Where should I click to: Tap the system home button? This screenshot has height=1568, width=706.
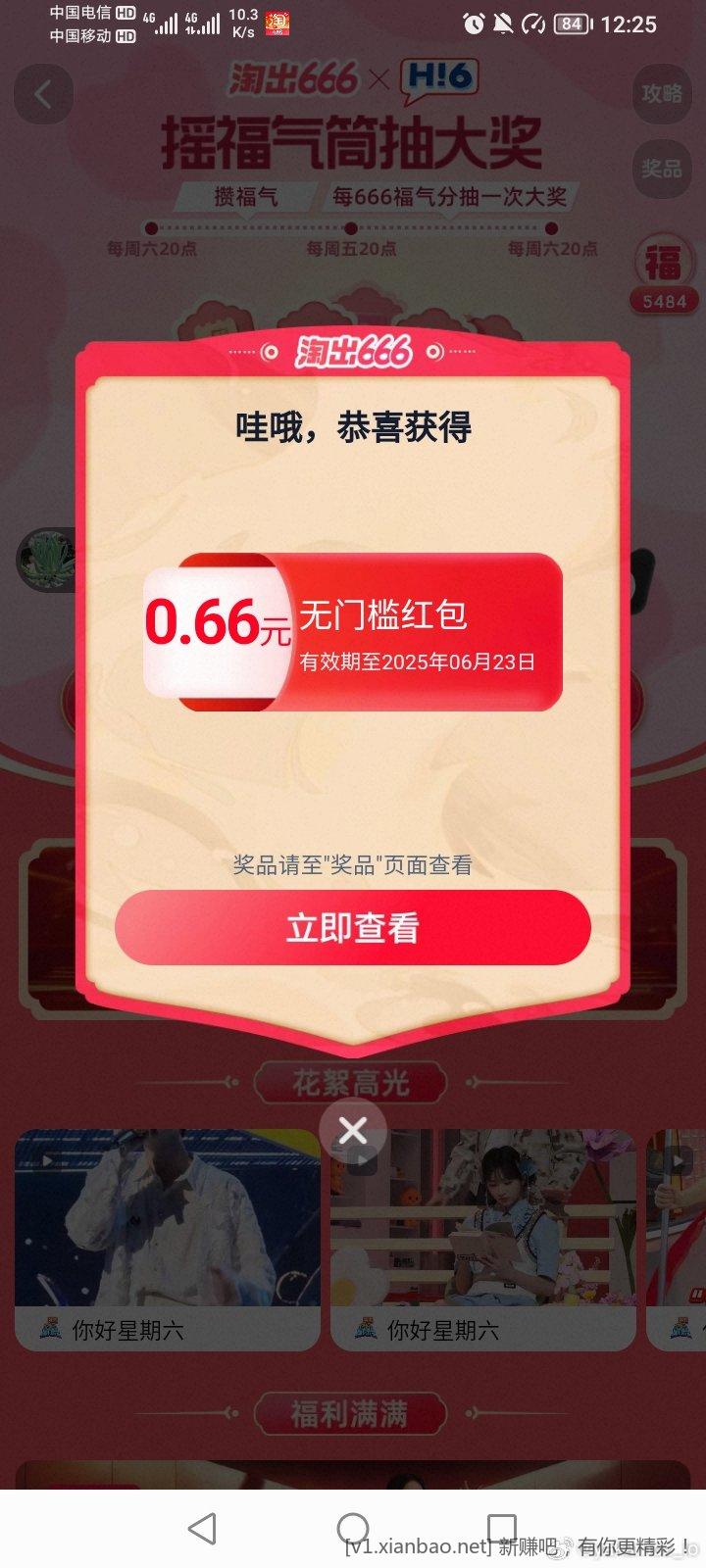[x=352, y=1529]
